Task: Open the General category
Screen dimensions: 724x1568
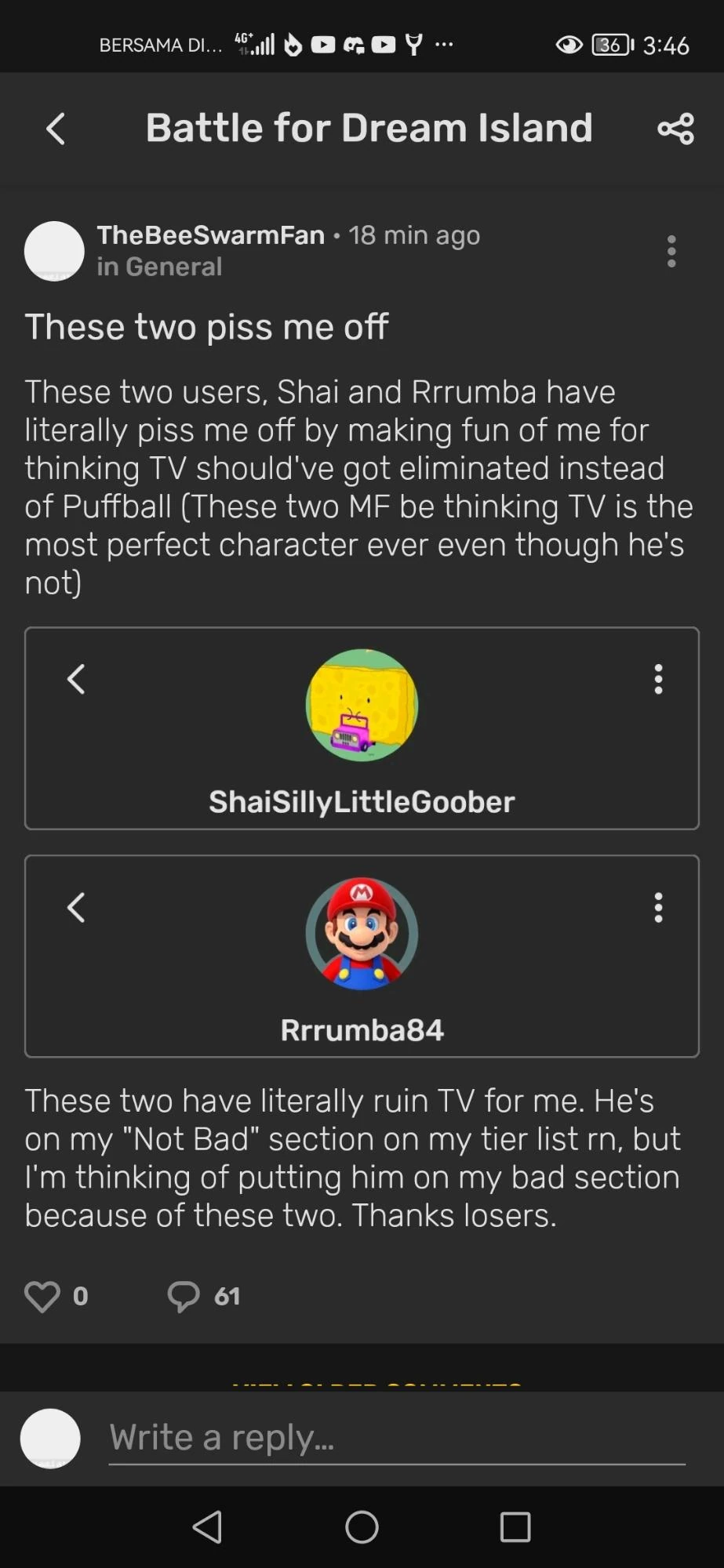Action: pos(173,267)
